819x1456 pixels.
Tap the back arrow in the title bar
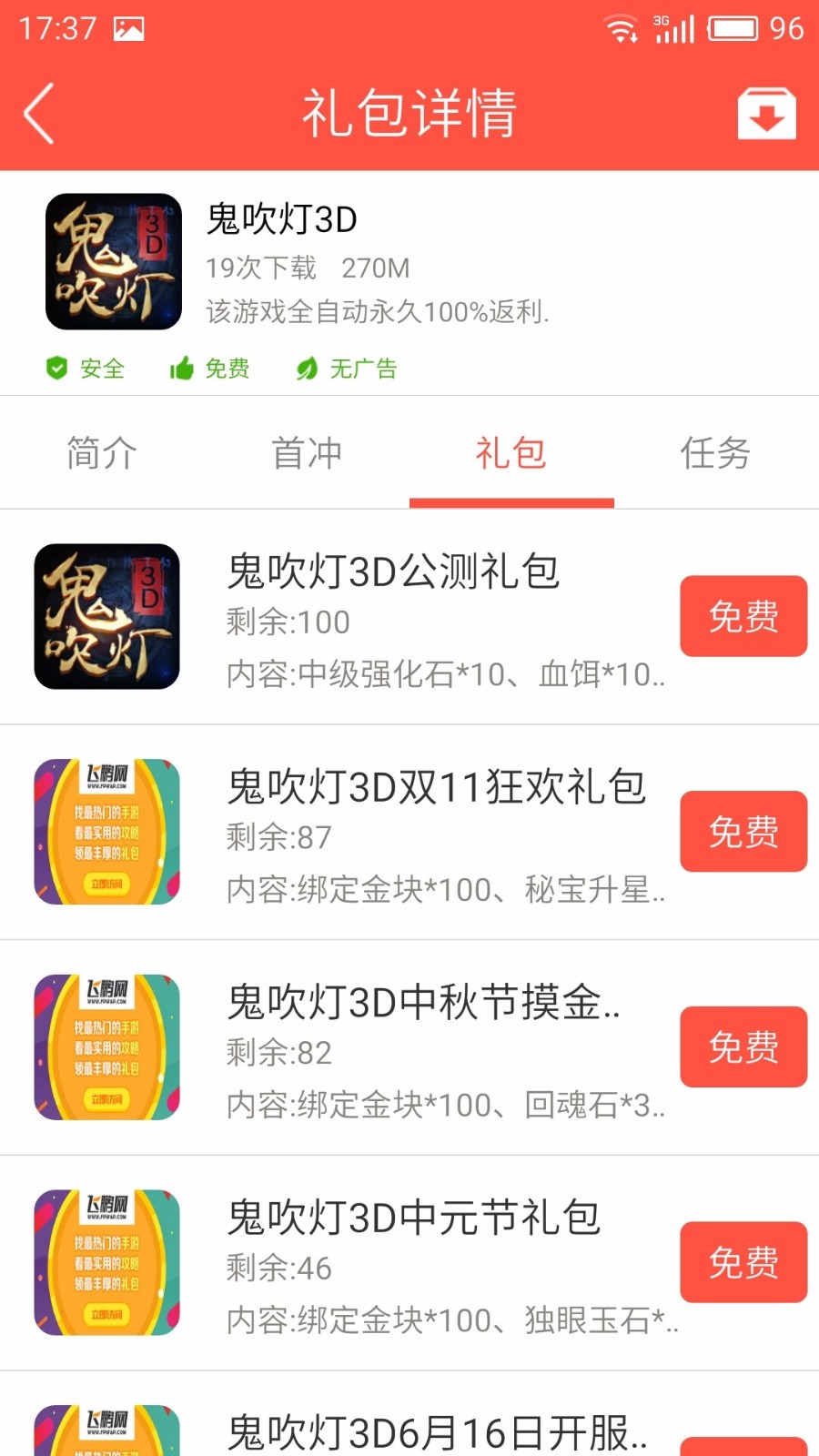[38, 112]
